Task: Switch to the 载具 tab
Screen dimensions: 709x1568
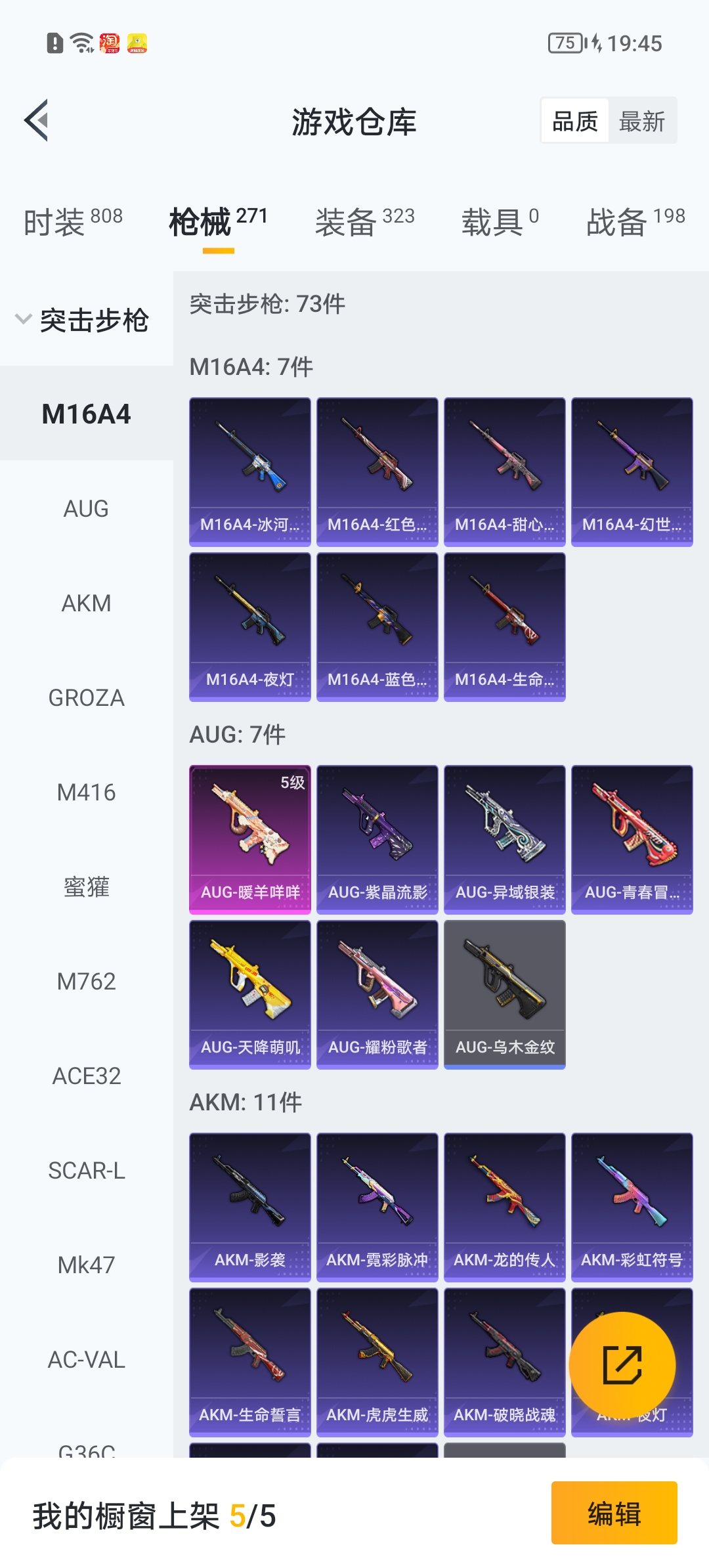Action: (500, 222)
